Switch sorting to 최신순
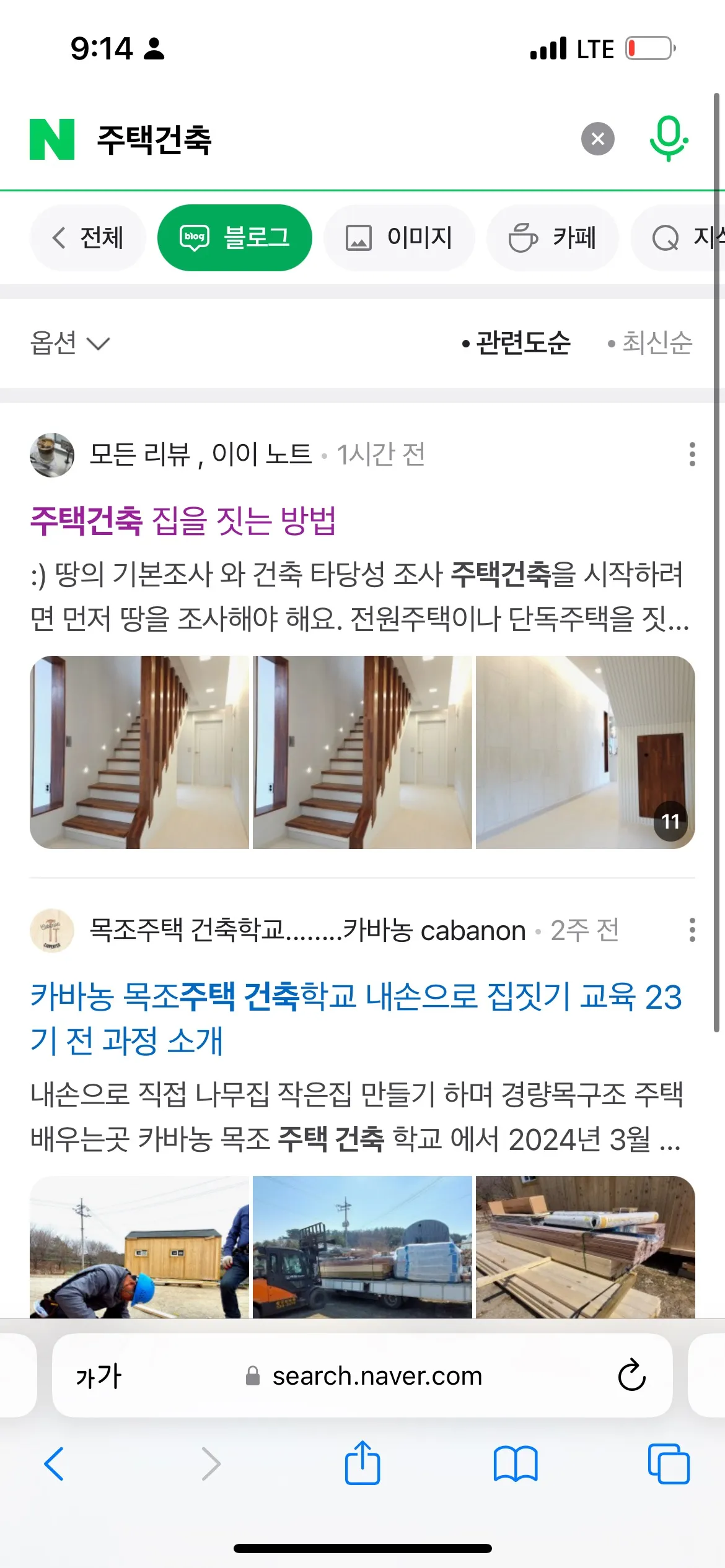The height and width of the screenshot is (1568, 725). pos(657,344)
